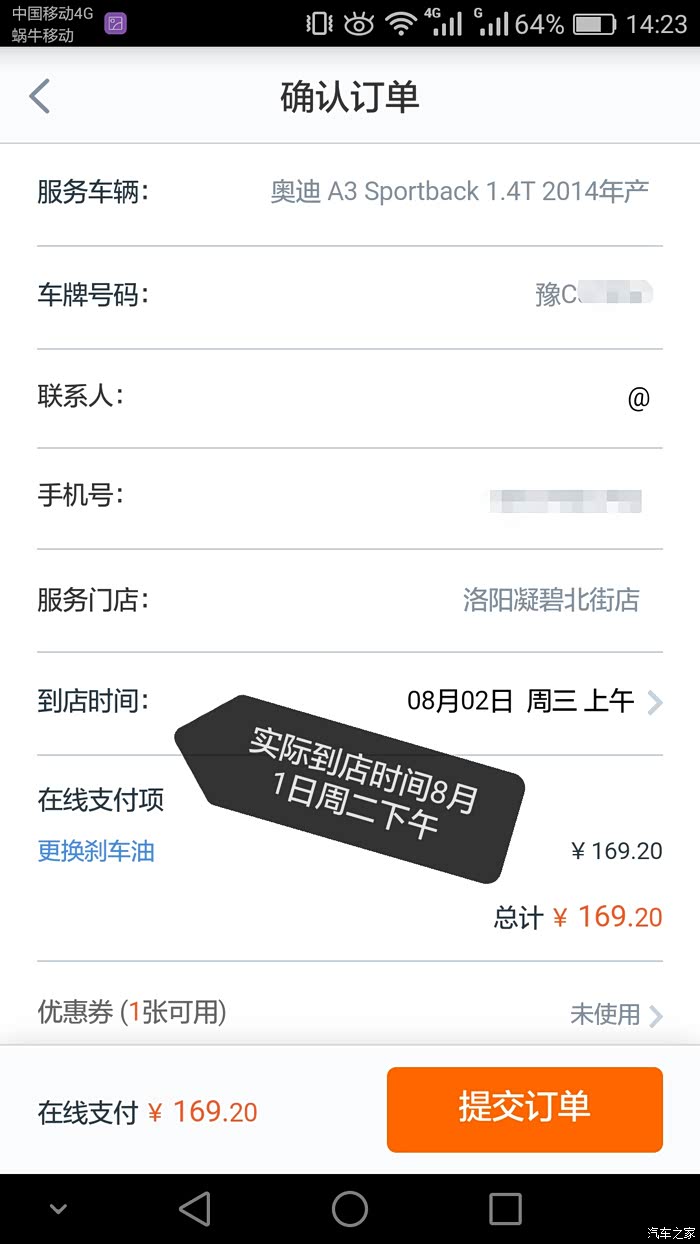
Task: Open the 更换刹车油 service link
Action: tap(96, 851)
